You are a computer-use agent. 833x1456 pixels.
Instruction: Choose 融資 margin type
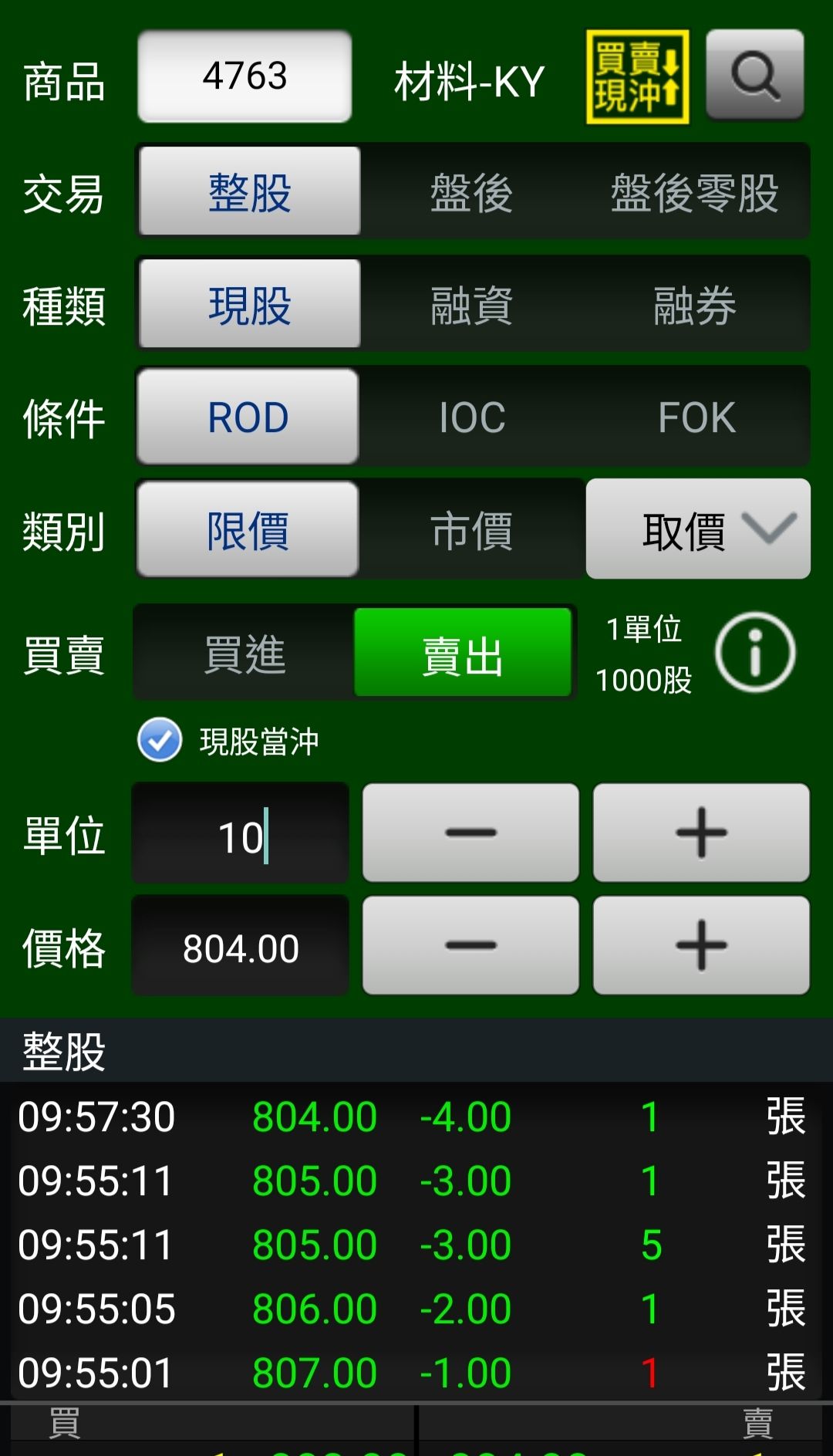click(x=471, y=305)
